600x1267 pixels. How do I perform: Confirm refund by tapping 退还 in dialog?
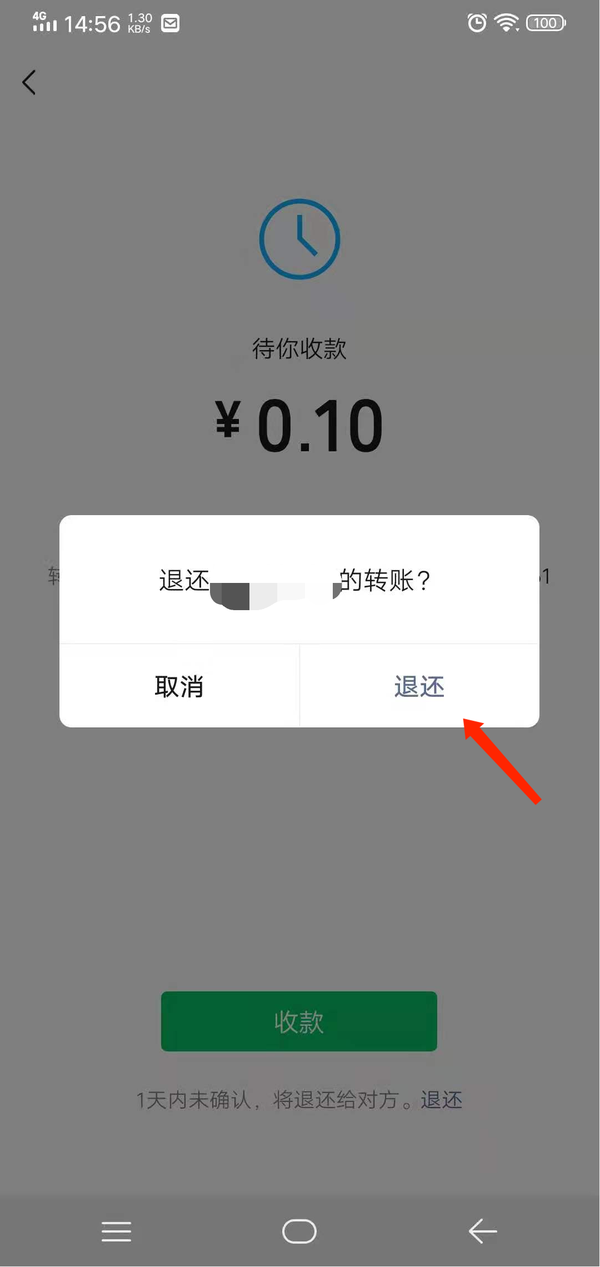click(x=419, y=686)
